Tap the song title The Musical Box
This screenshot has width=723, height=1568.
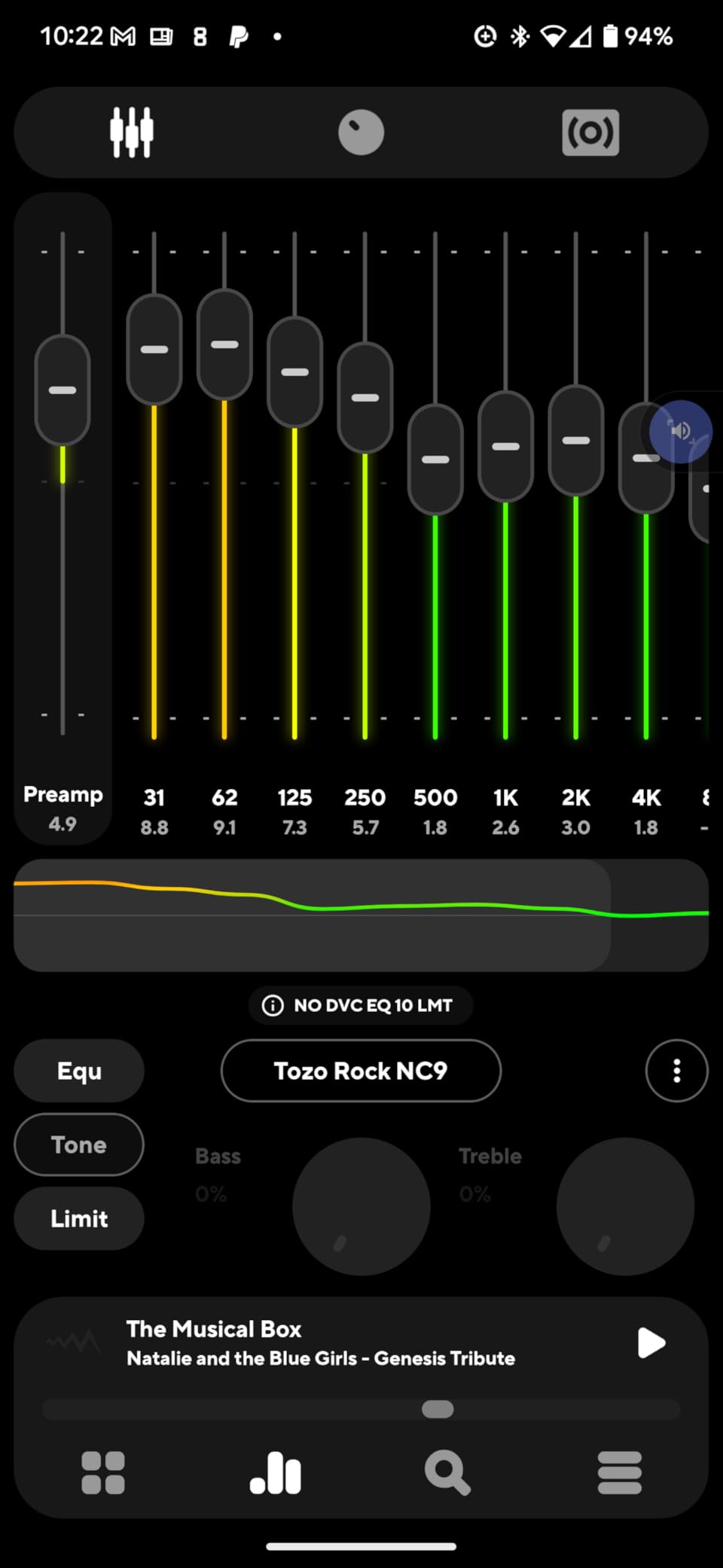click(213, 1329)
